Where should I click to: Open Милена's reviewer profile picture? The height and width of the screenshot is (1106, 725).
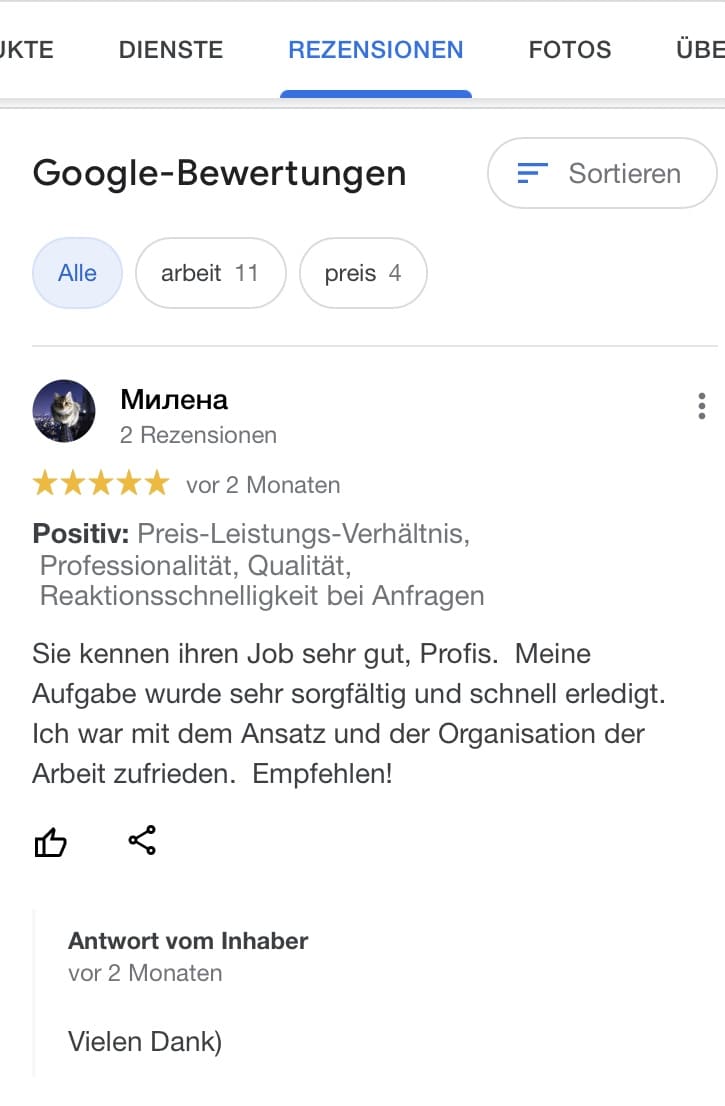[64, 411]
